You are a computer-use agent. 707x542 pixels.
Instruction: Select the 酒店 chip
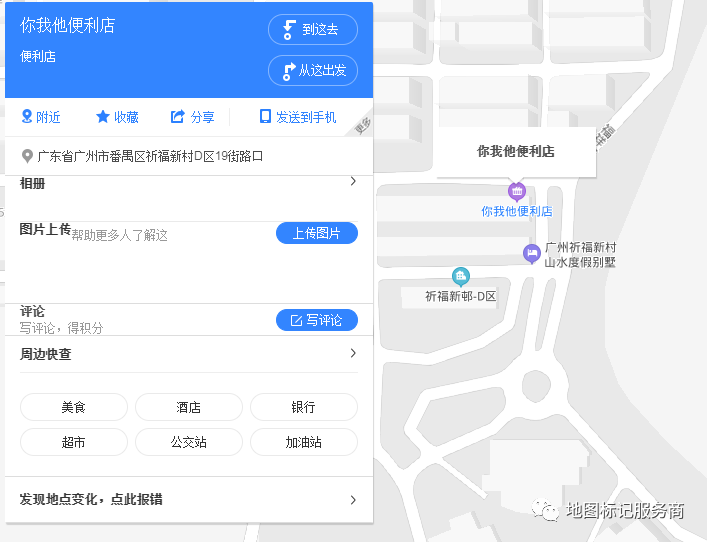(x=189, y=407)
